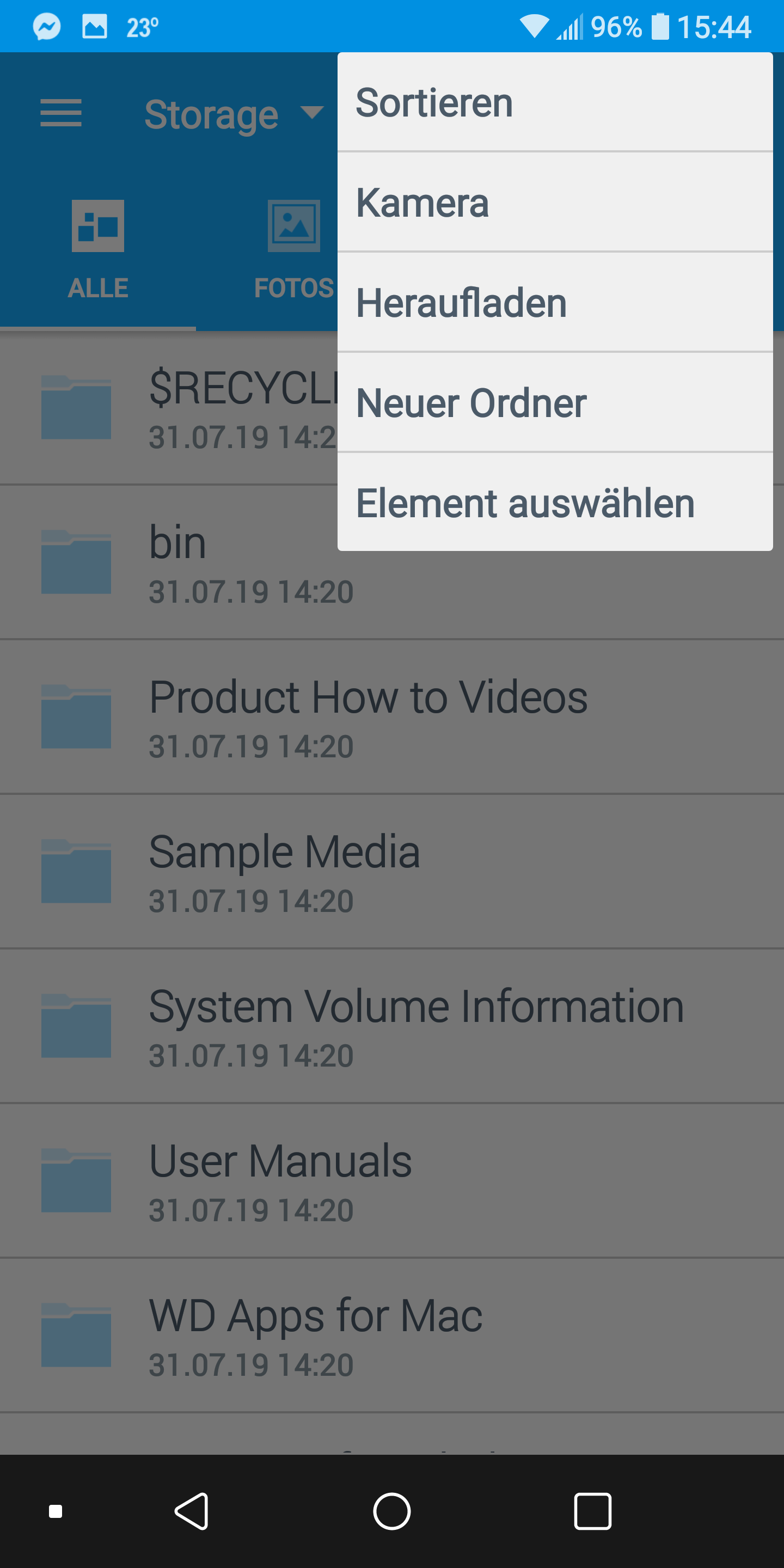Tap the Heraufladen option
The height and width of the screenshot is (1568, 784).
point(555,303)
